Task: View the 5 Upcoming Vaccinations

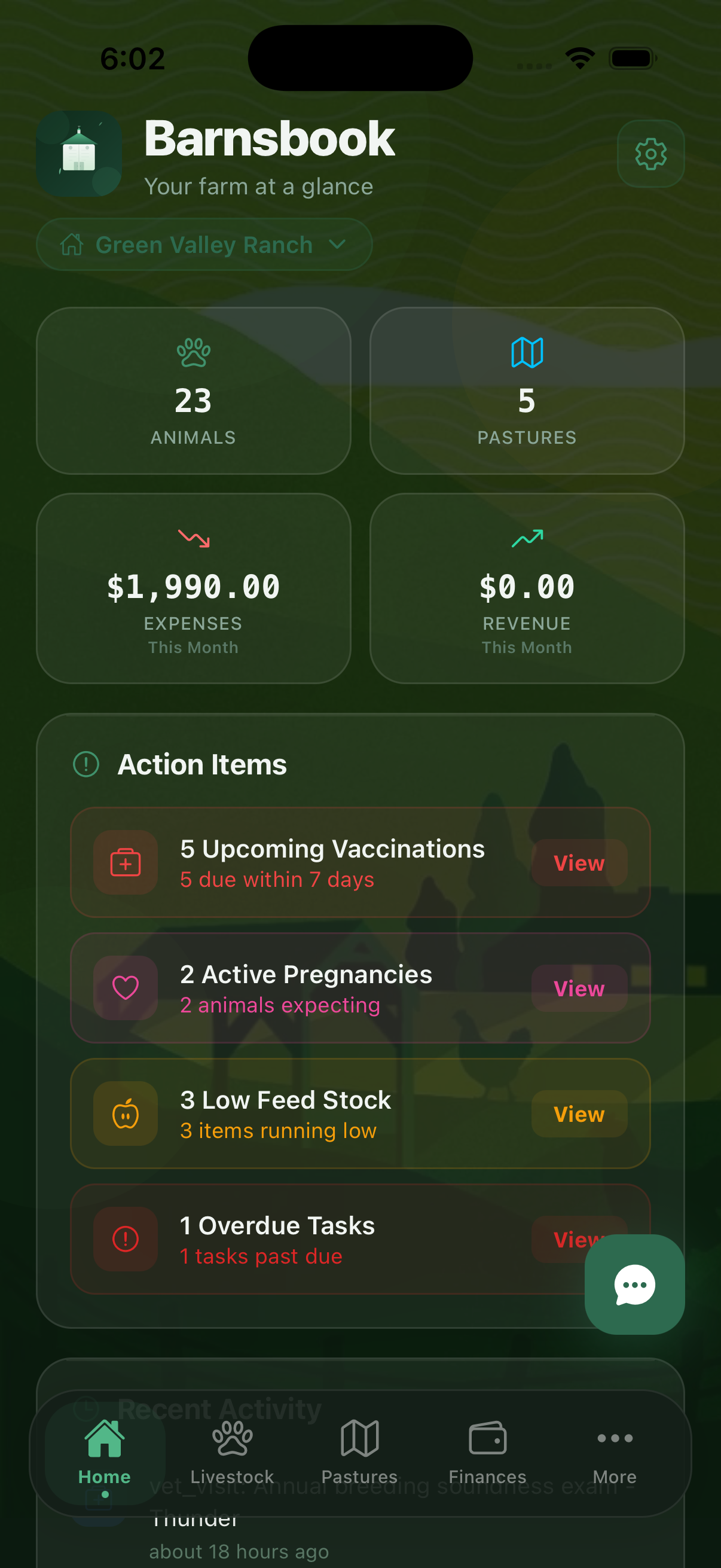Action: [578, 862]
